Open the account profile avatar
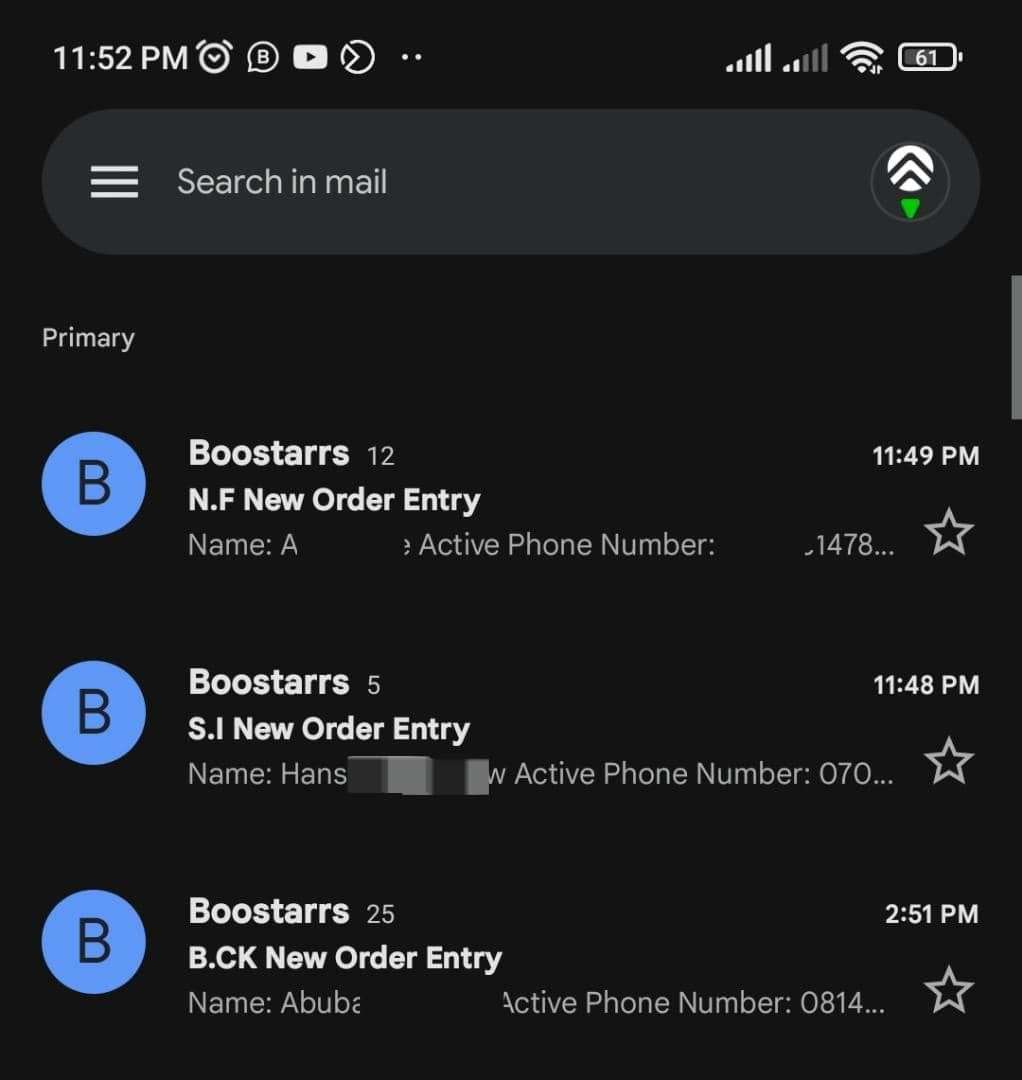The width and height of the screenshot is (1022, 1080). coord(909,182)
